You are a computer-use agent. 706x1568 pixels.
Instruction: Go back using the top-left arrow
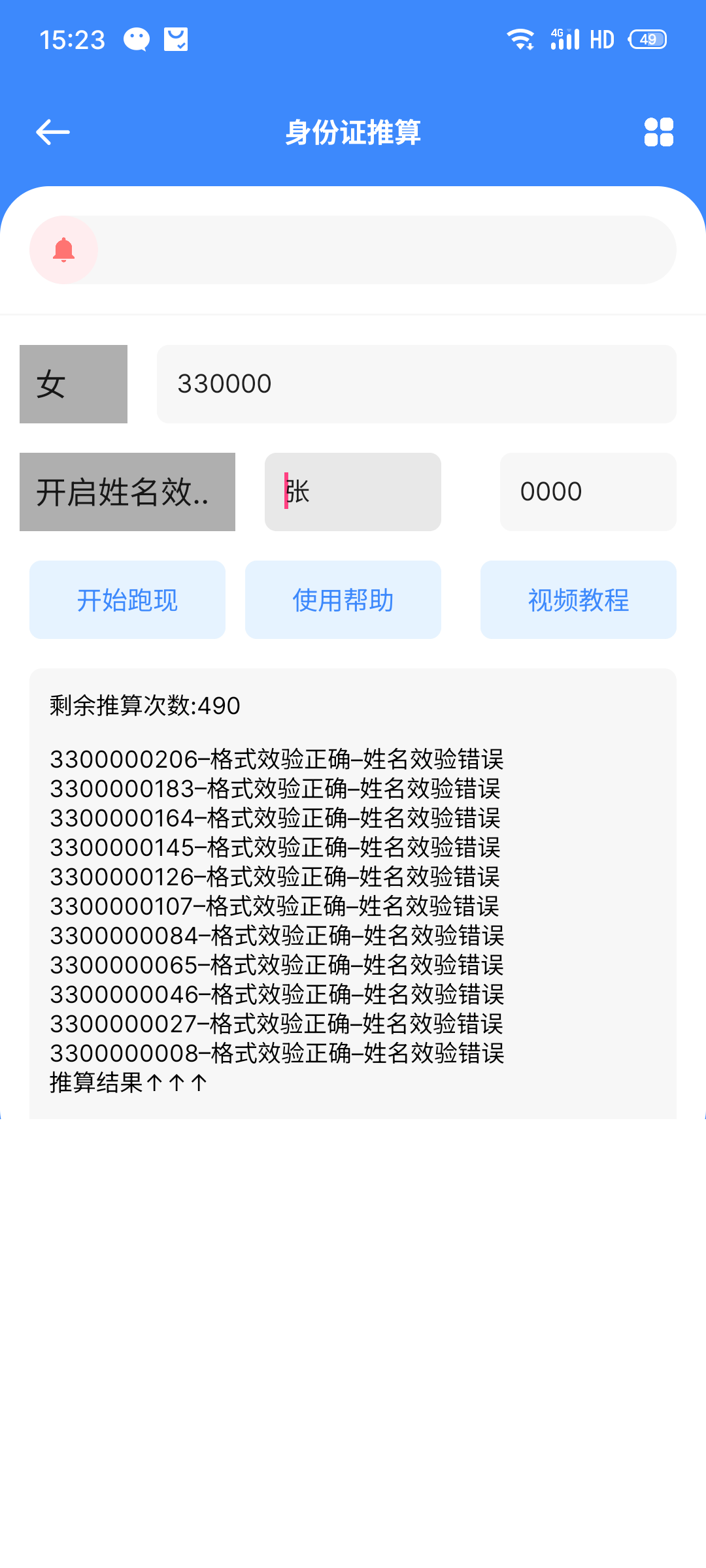tap(53, 132)
